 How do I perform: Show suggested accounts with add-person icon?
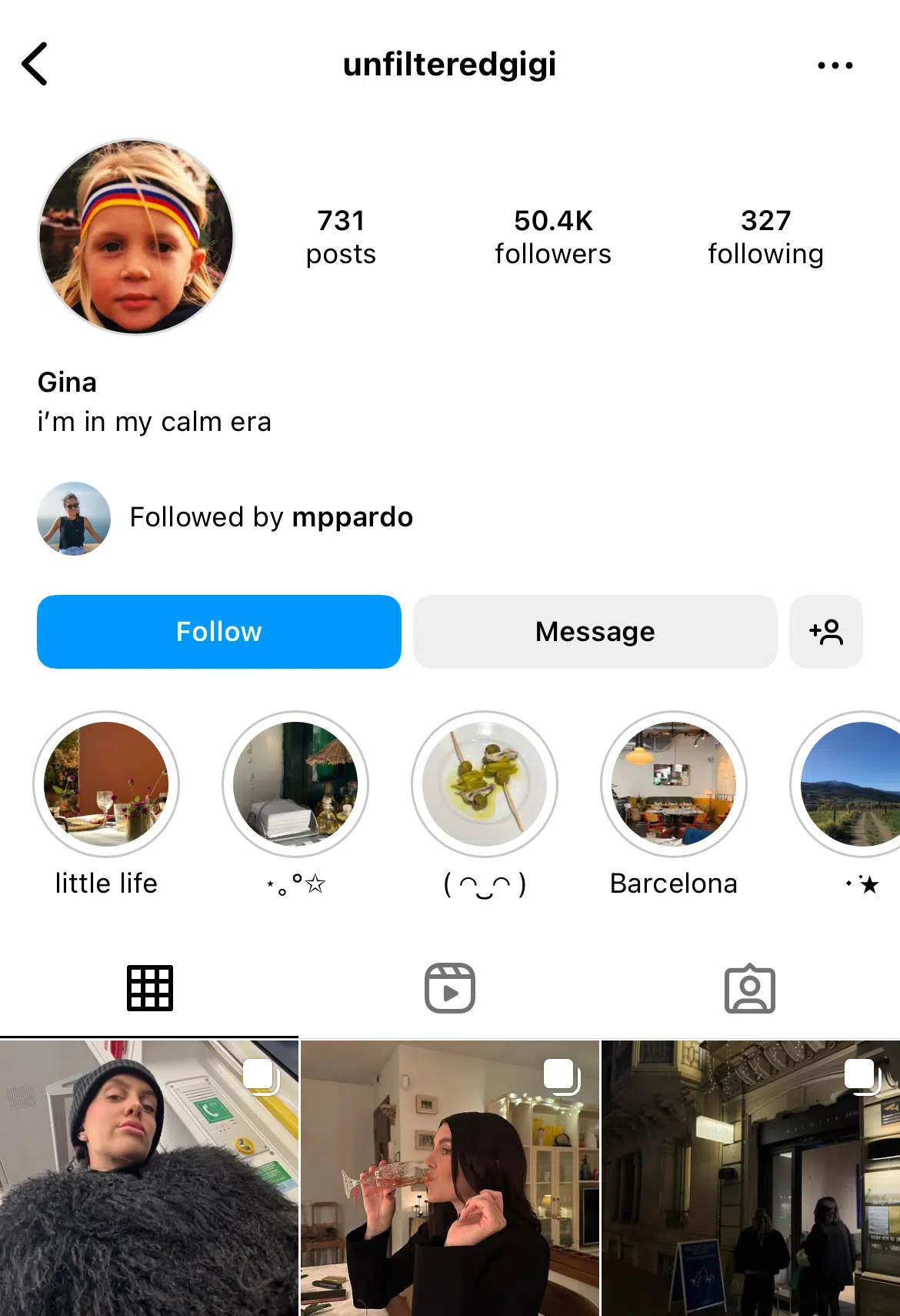[x=825, y=632]
